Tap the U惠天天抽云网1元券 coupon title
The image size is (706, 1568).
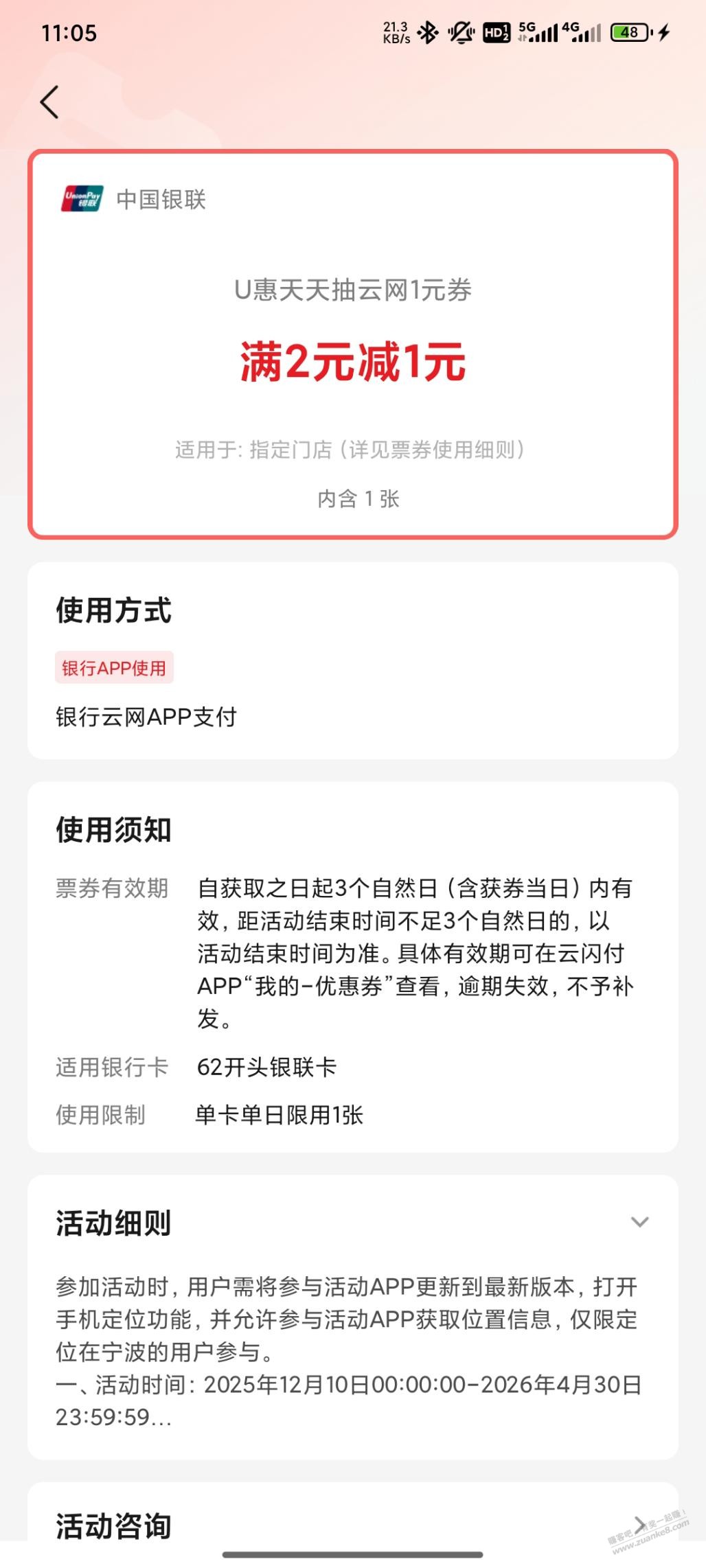point(353,290)
